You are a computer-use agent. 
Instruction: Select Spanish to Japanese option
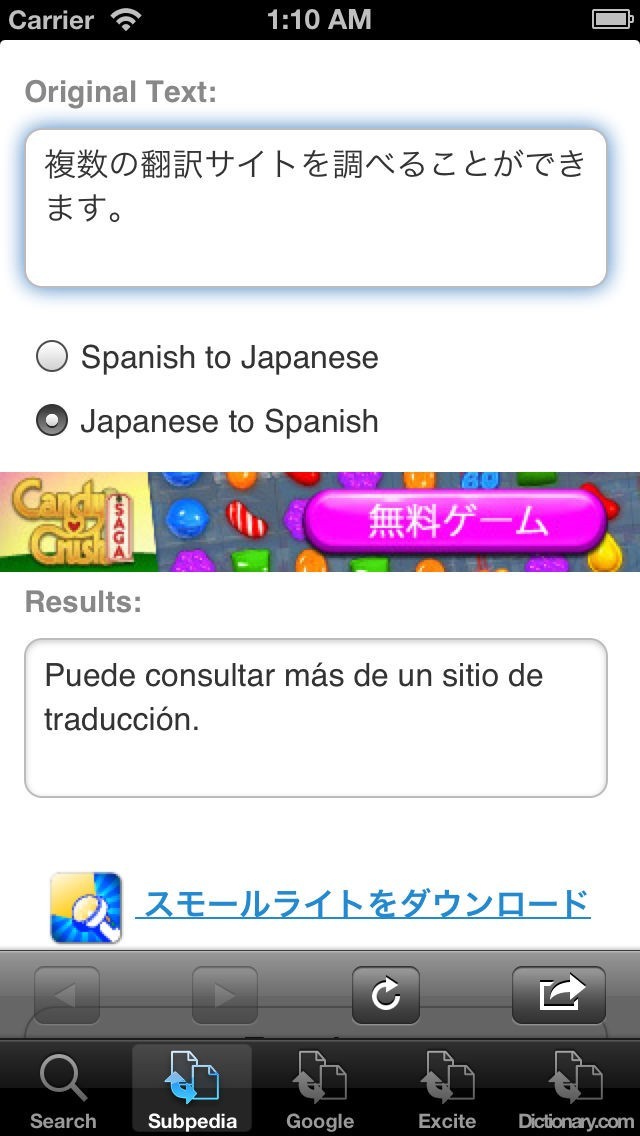click(x=51, y=357)
